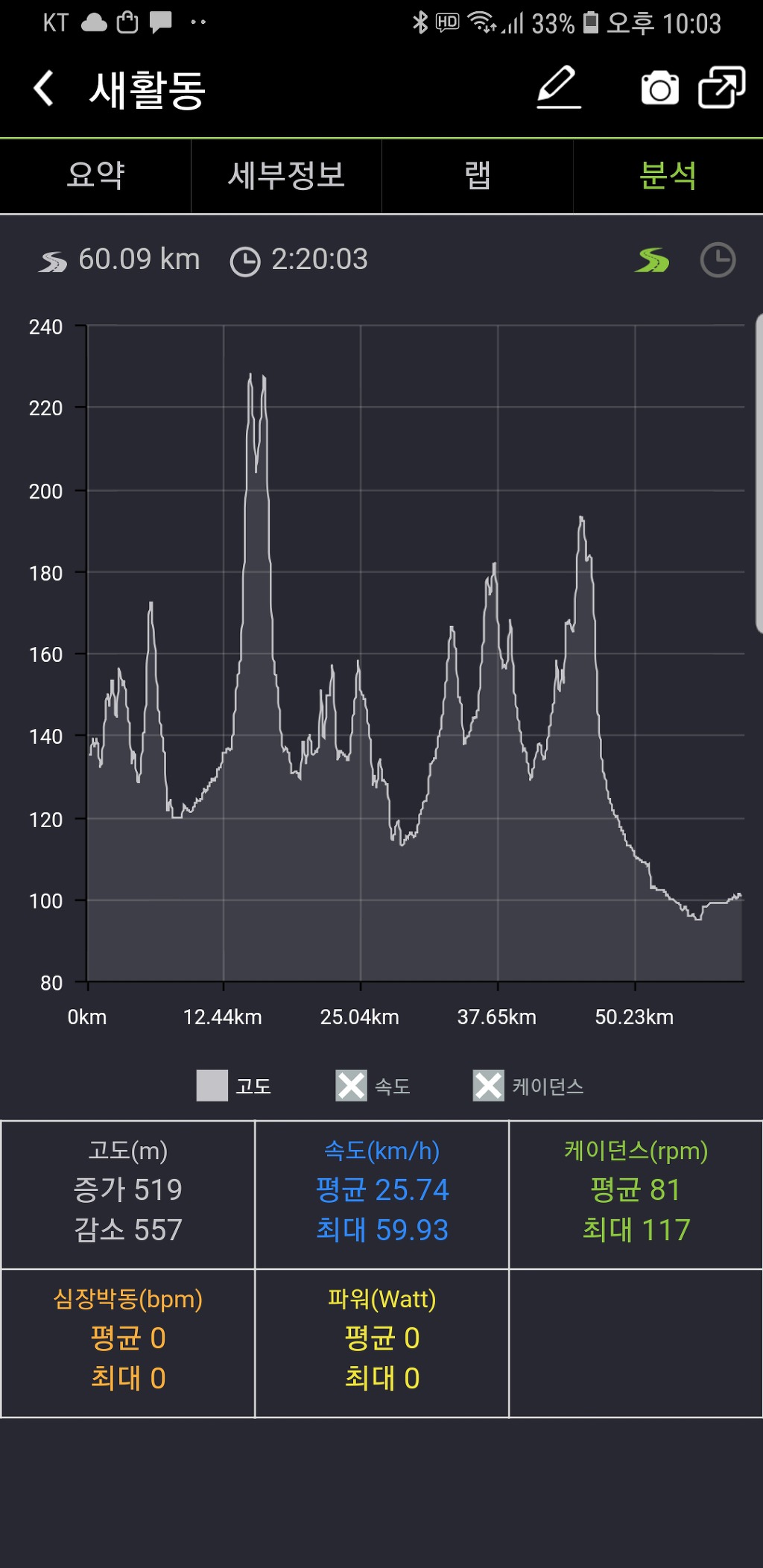Go back from the 새활동 screen
The width and height of the screenshot is (763, 1568).
tap(44, 89)
